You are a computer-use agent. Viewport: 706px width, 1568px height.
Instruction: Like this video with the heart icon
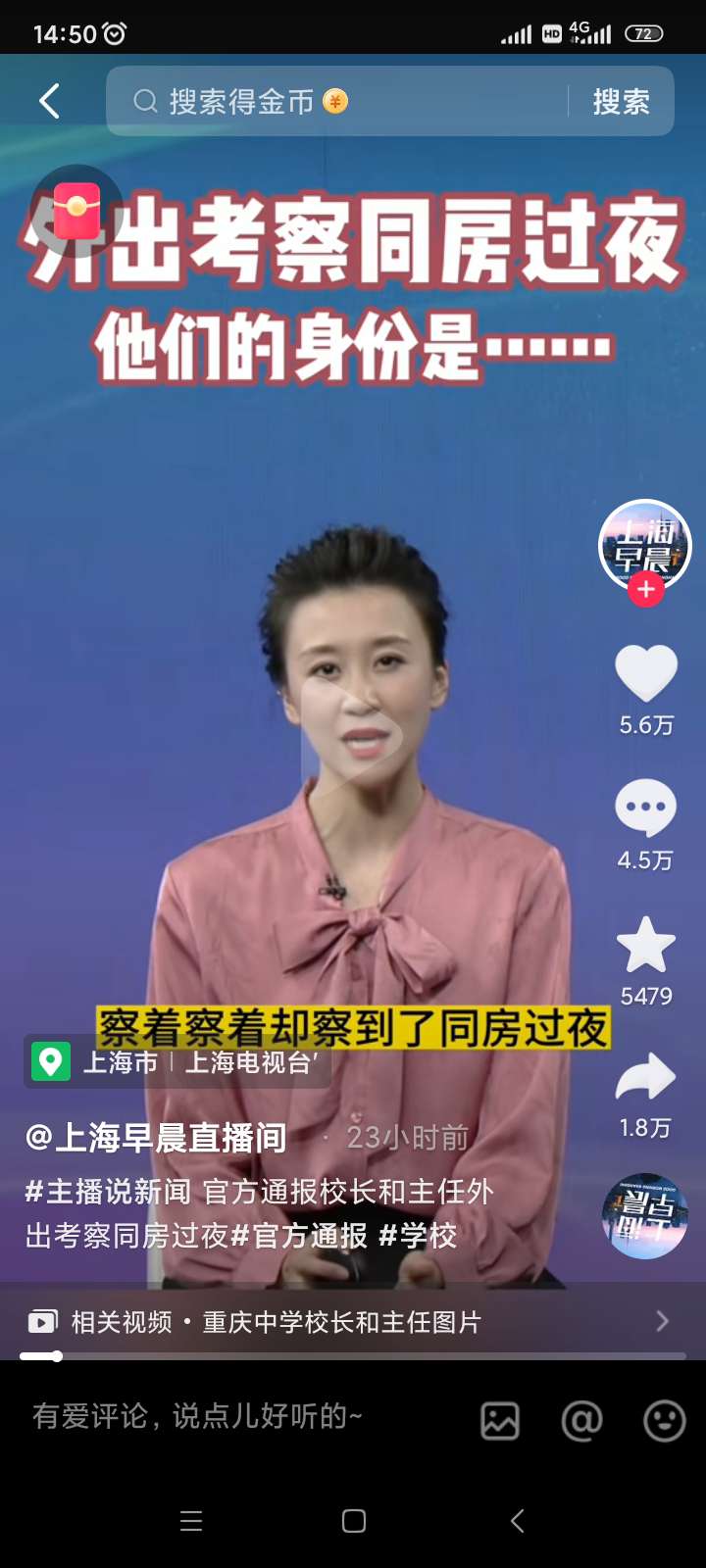click(645, 673)
